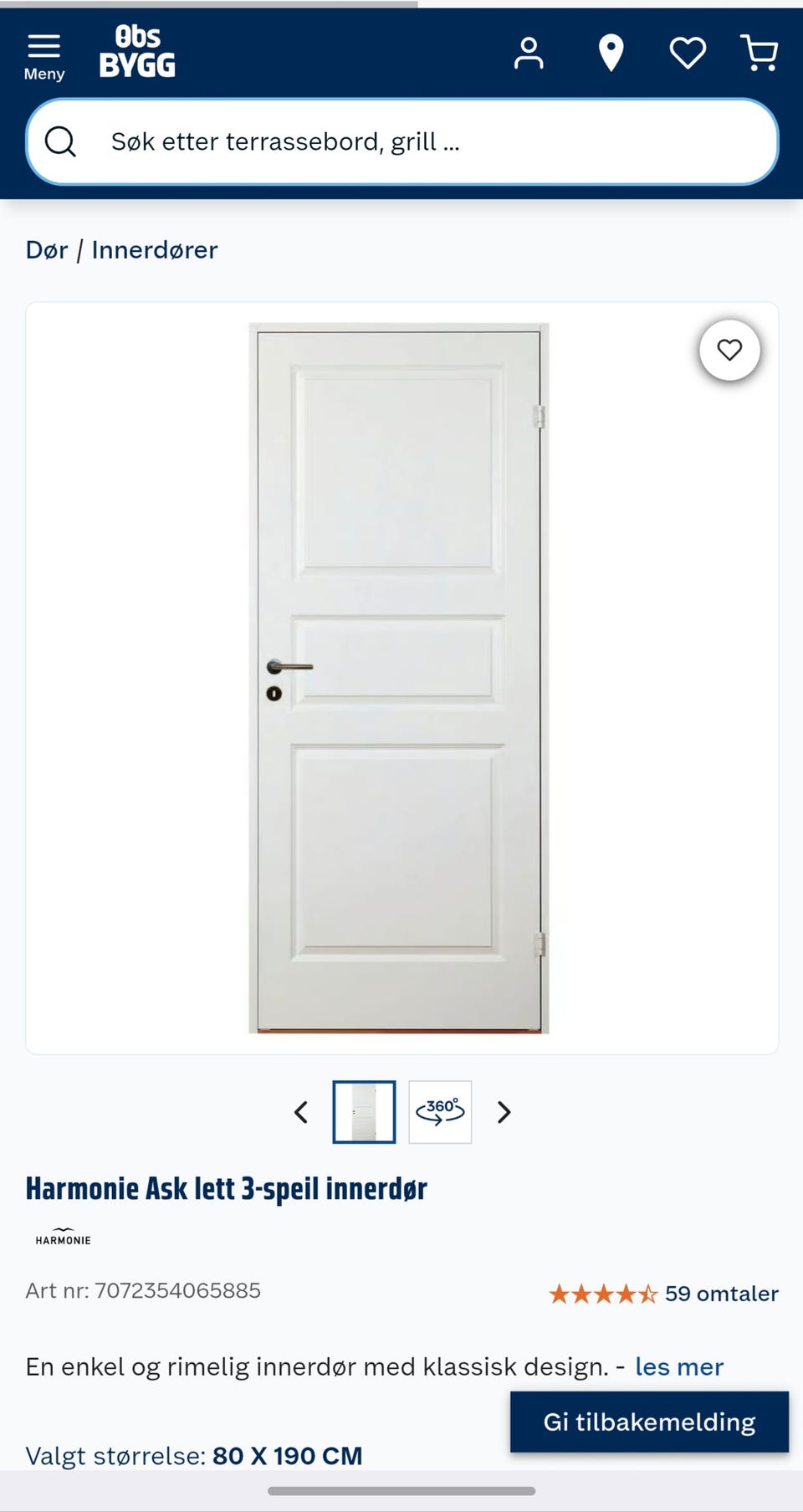This screenshot has height=1512, width=803.
Task: Tap the search field for terrassebord, grill
Action: pos(402,141)
